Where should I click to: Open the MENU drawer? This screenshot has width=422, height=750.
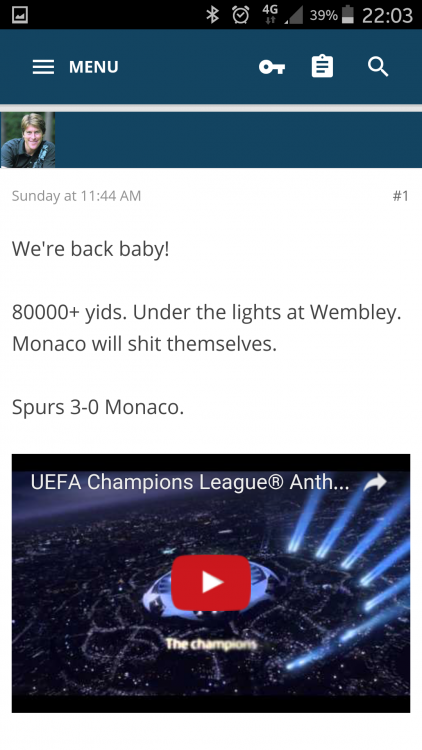[76, 67]
